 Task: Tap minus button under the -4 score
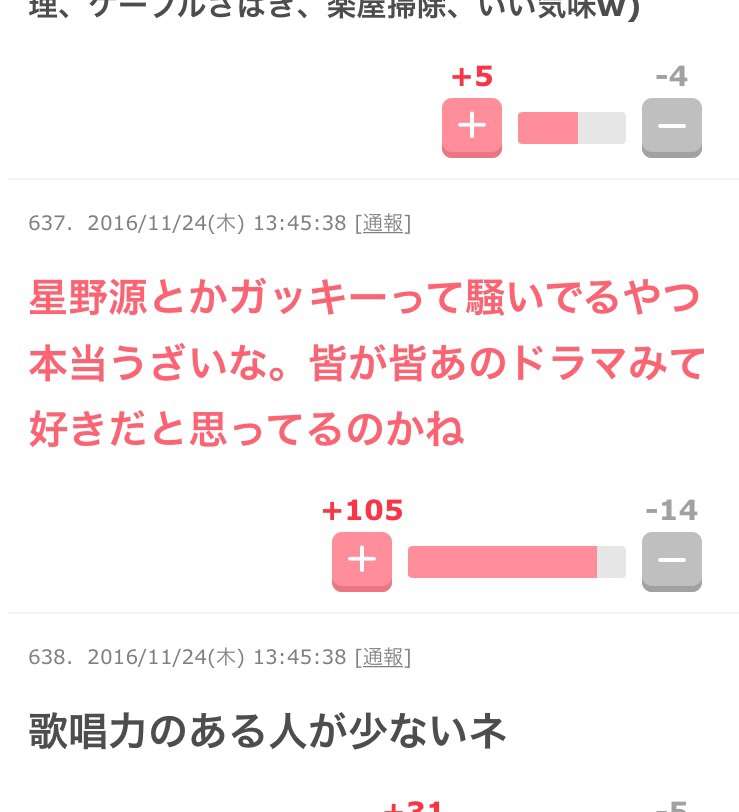coord(671,127)
